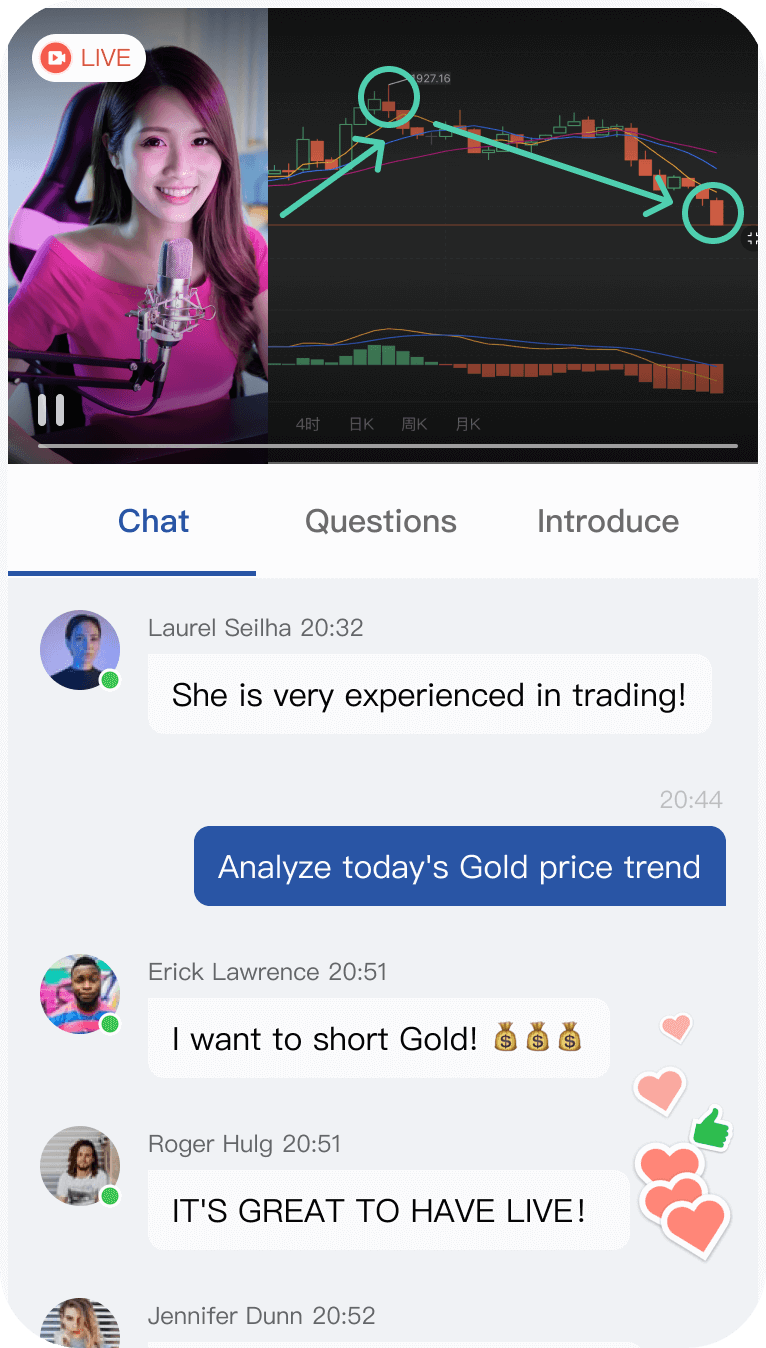
Task: Open the Questions tab
Action: [x=380, y=521]
